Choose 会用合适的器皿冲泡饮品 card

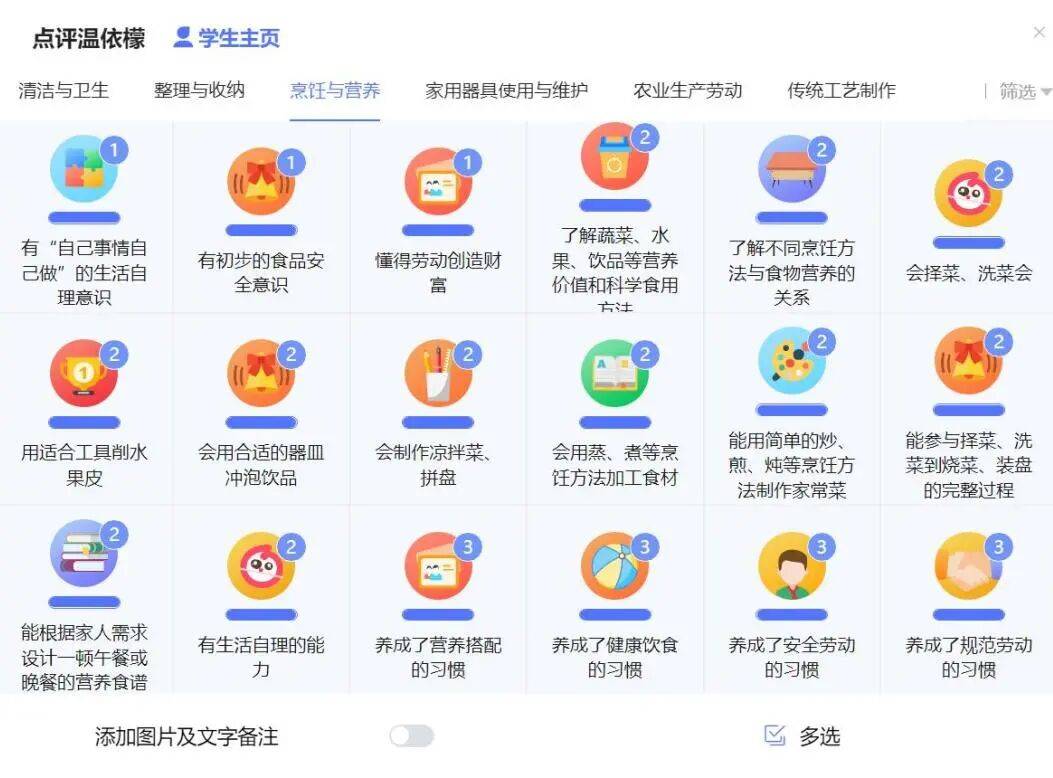261,412
